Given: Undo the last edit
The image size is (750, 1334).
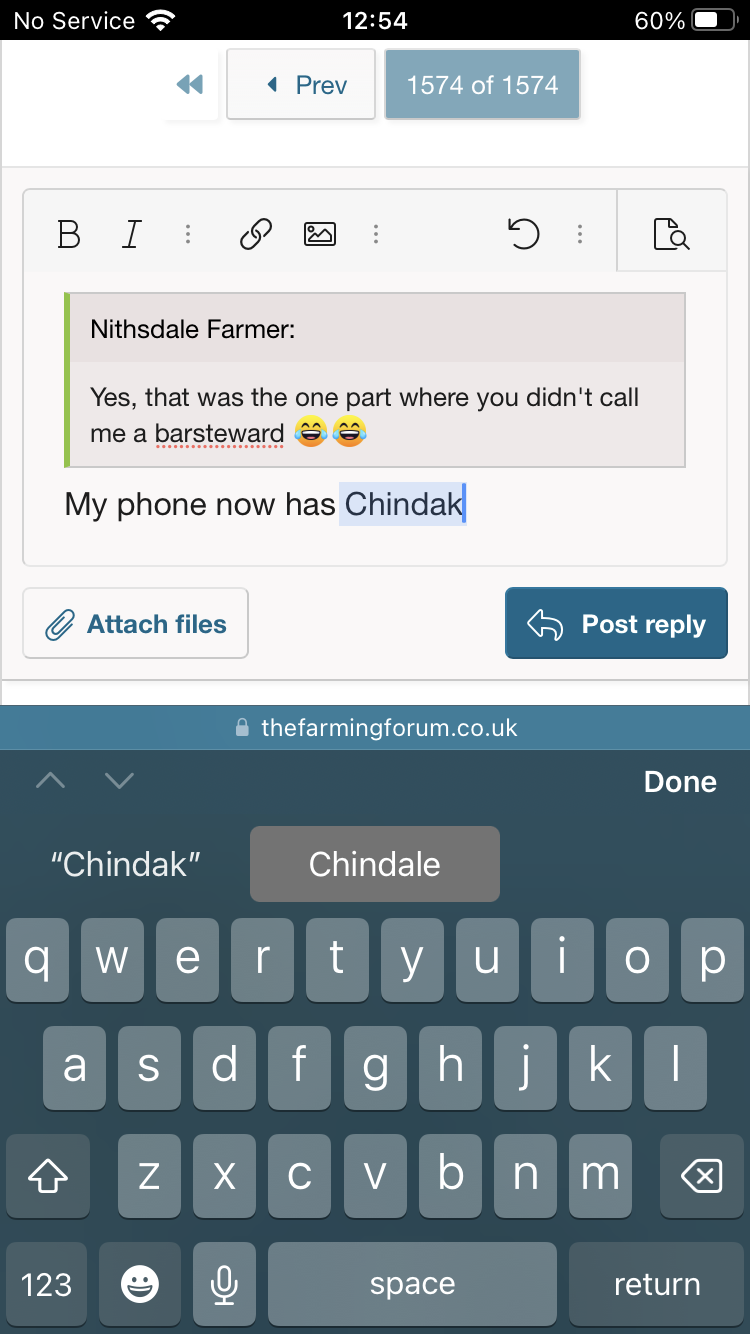Looking at the screenshot, I should 523,234.
